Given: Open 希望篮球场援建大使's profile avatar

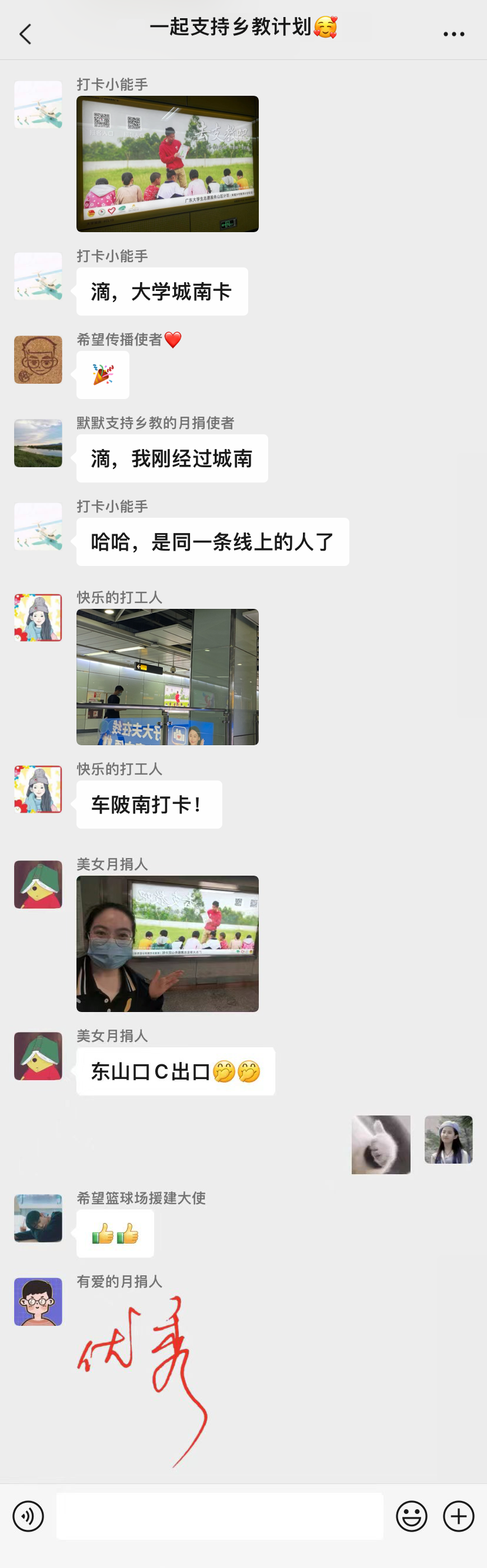Looking at the screenshot, I should [x=38, y=1218].
